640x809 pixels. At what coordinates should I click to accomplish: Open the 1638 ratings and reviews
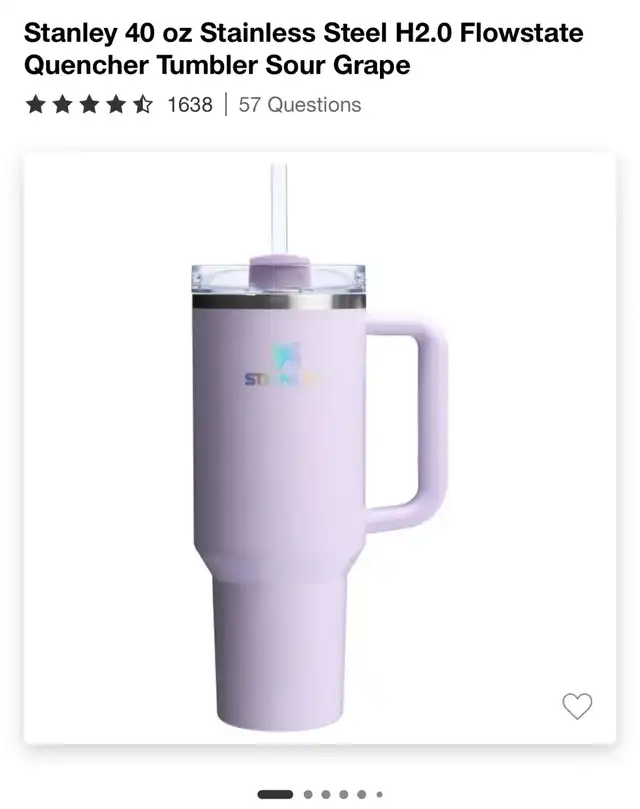(x=190, y=105)
